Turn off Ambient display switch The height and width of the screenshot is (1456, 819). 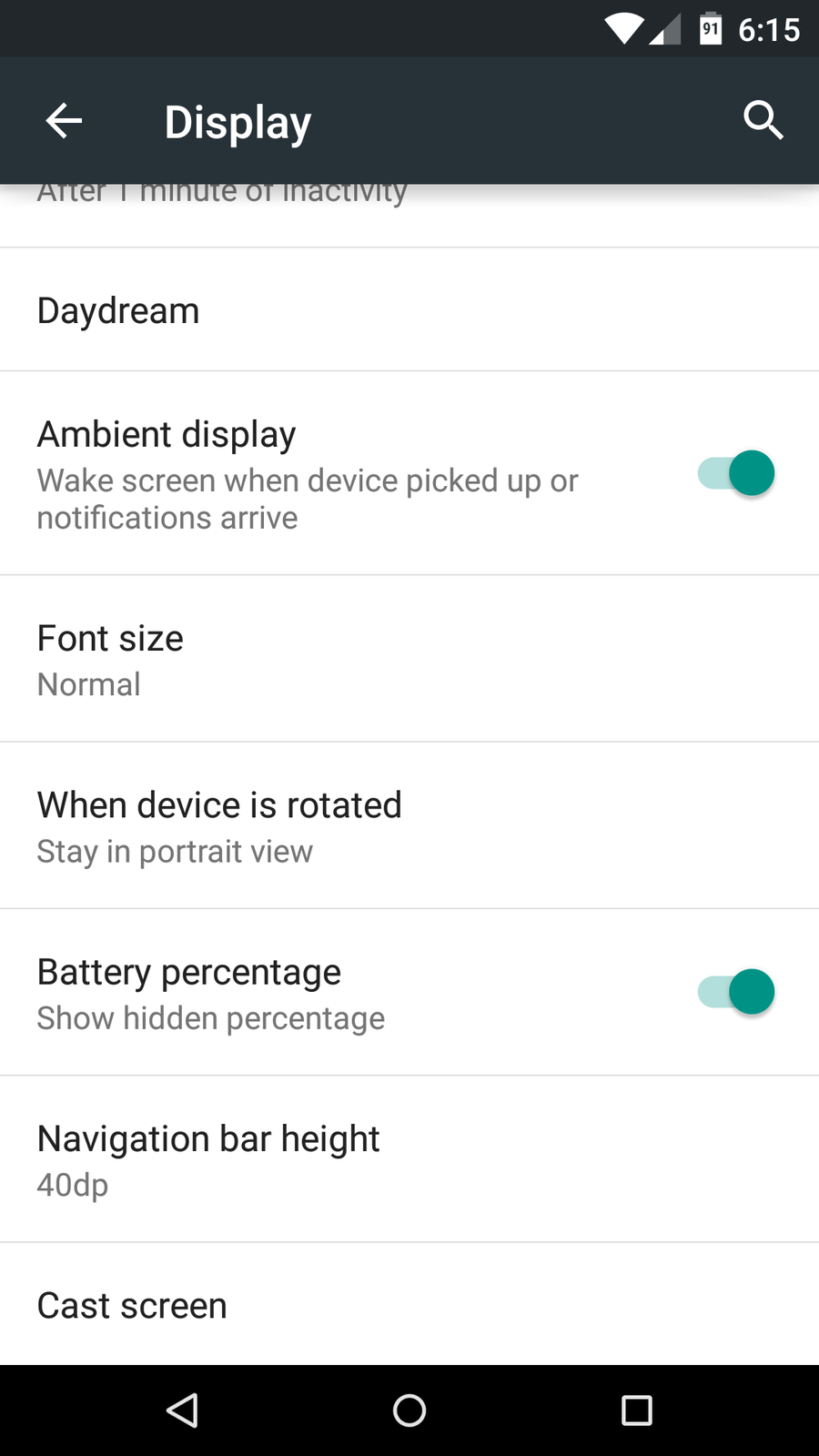click(736, 473)
